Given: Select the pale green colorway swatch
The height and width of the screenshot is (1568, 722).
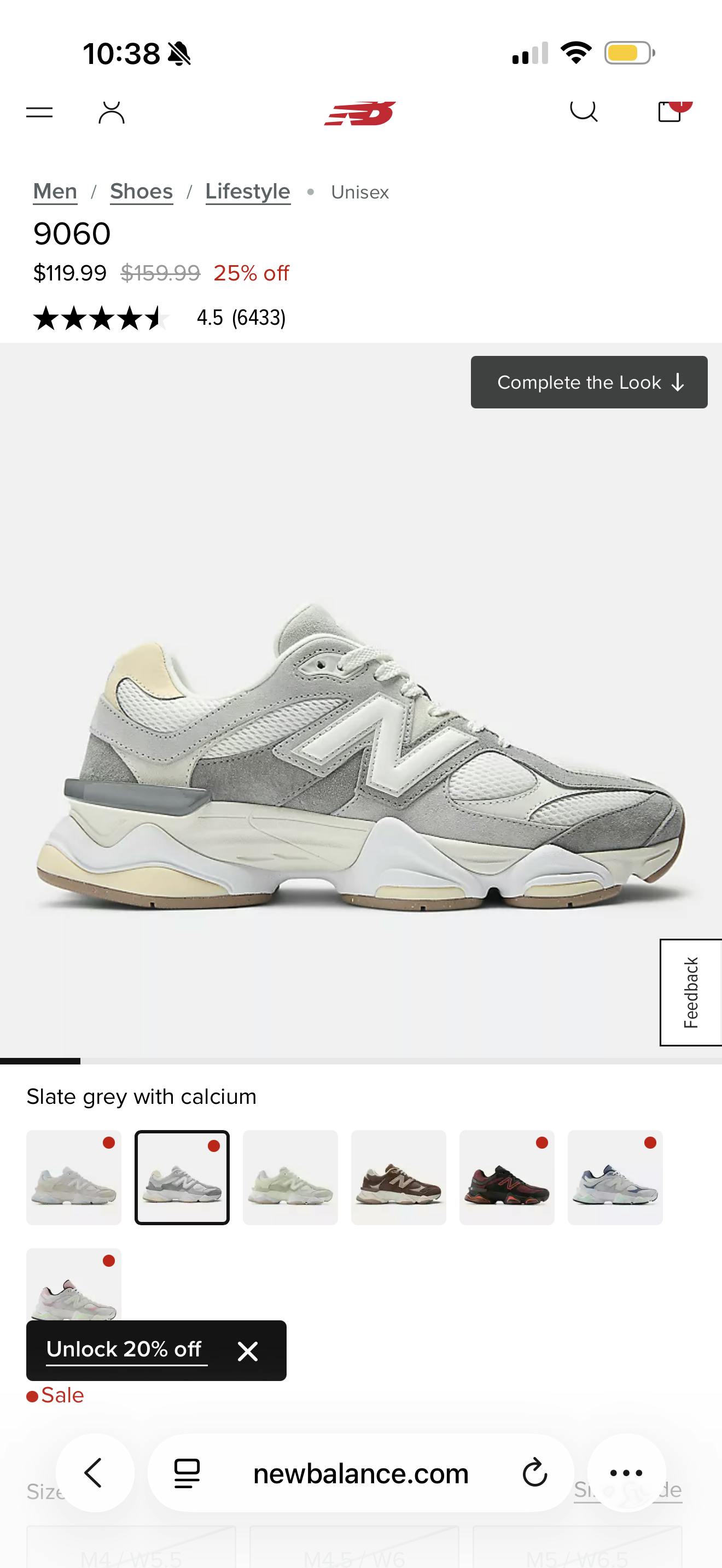Looking at the screenshot, I should [290, 1178].
